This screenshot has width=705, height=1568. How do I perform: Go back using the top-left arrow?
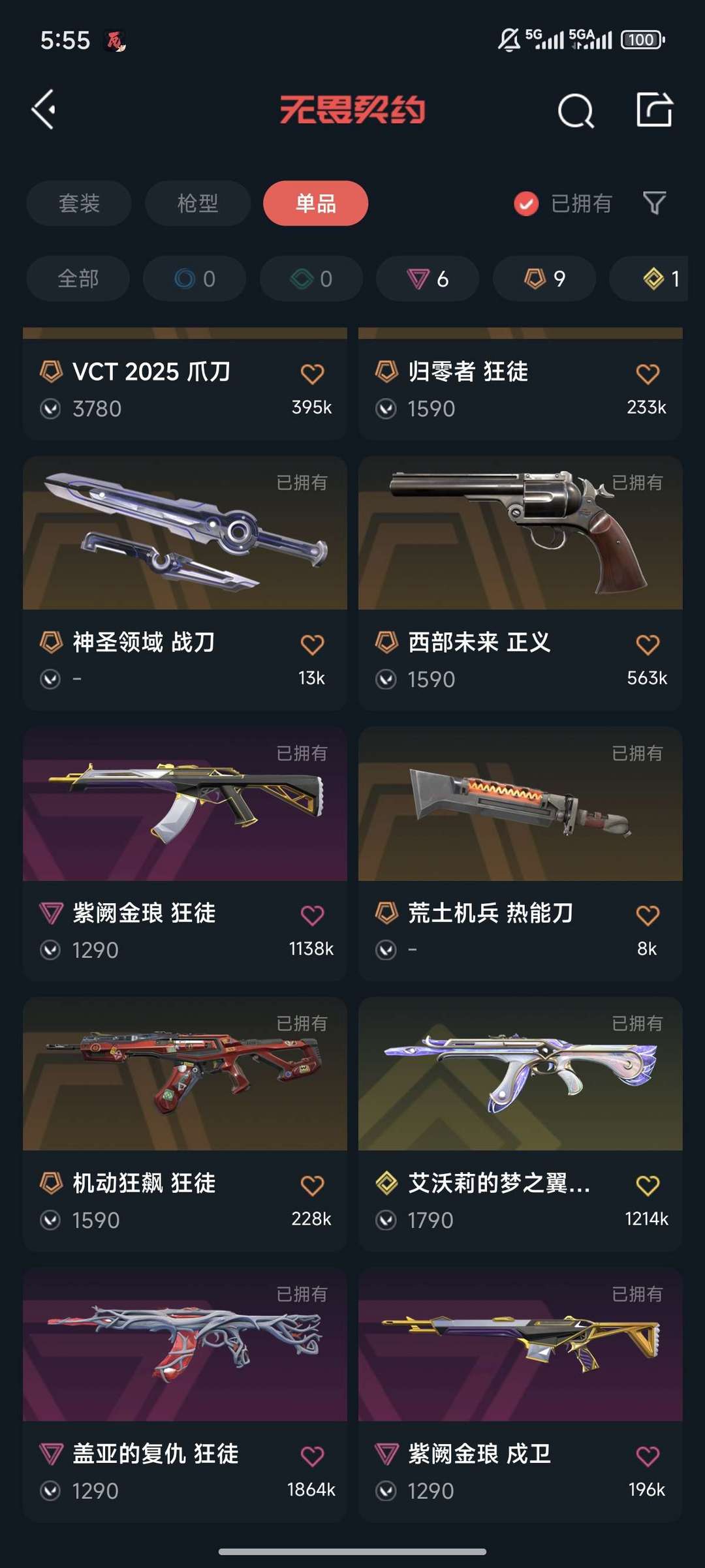click(44, 110)
